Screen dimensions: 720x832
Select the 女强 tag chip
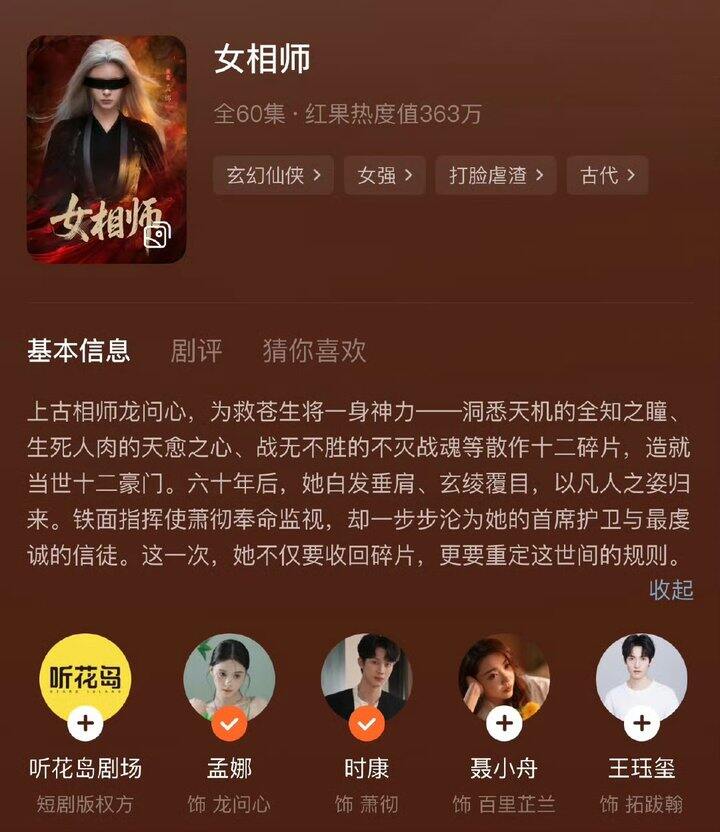point(385,175)
